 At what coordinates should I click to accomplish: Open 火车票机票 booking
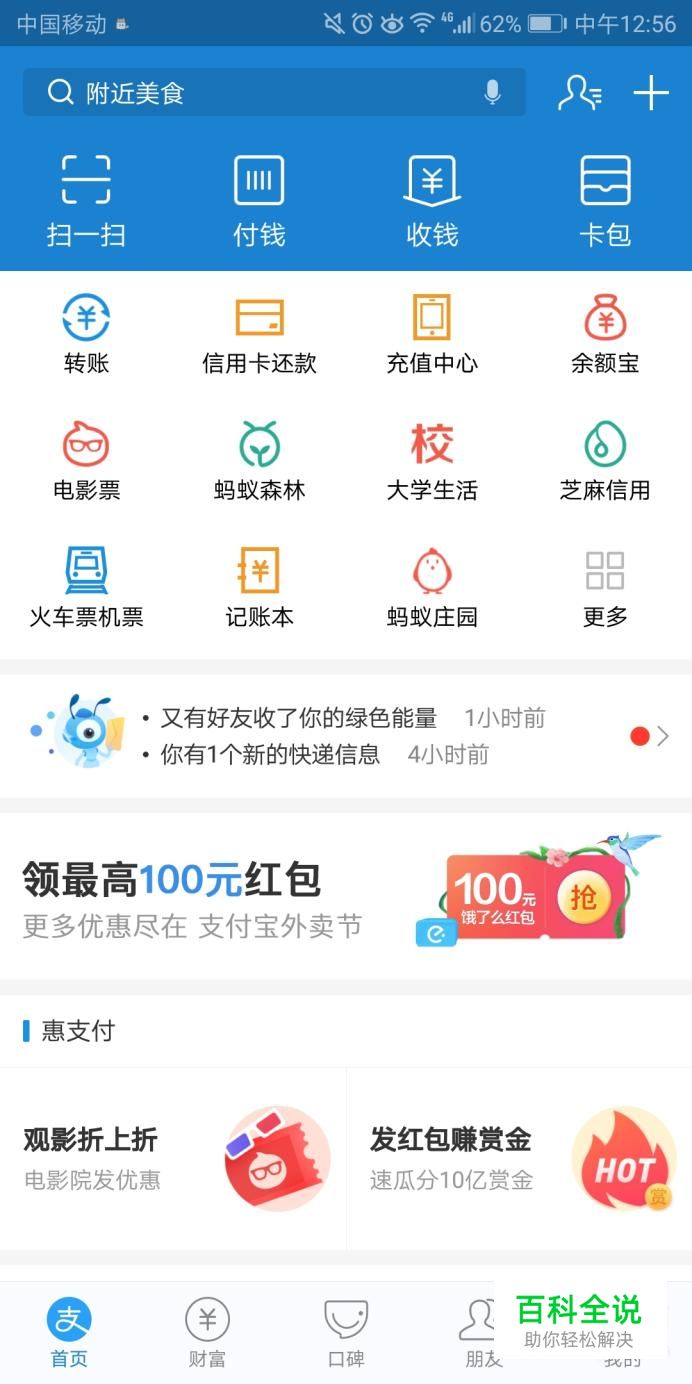(86, 588)
